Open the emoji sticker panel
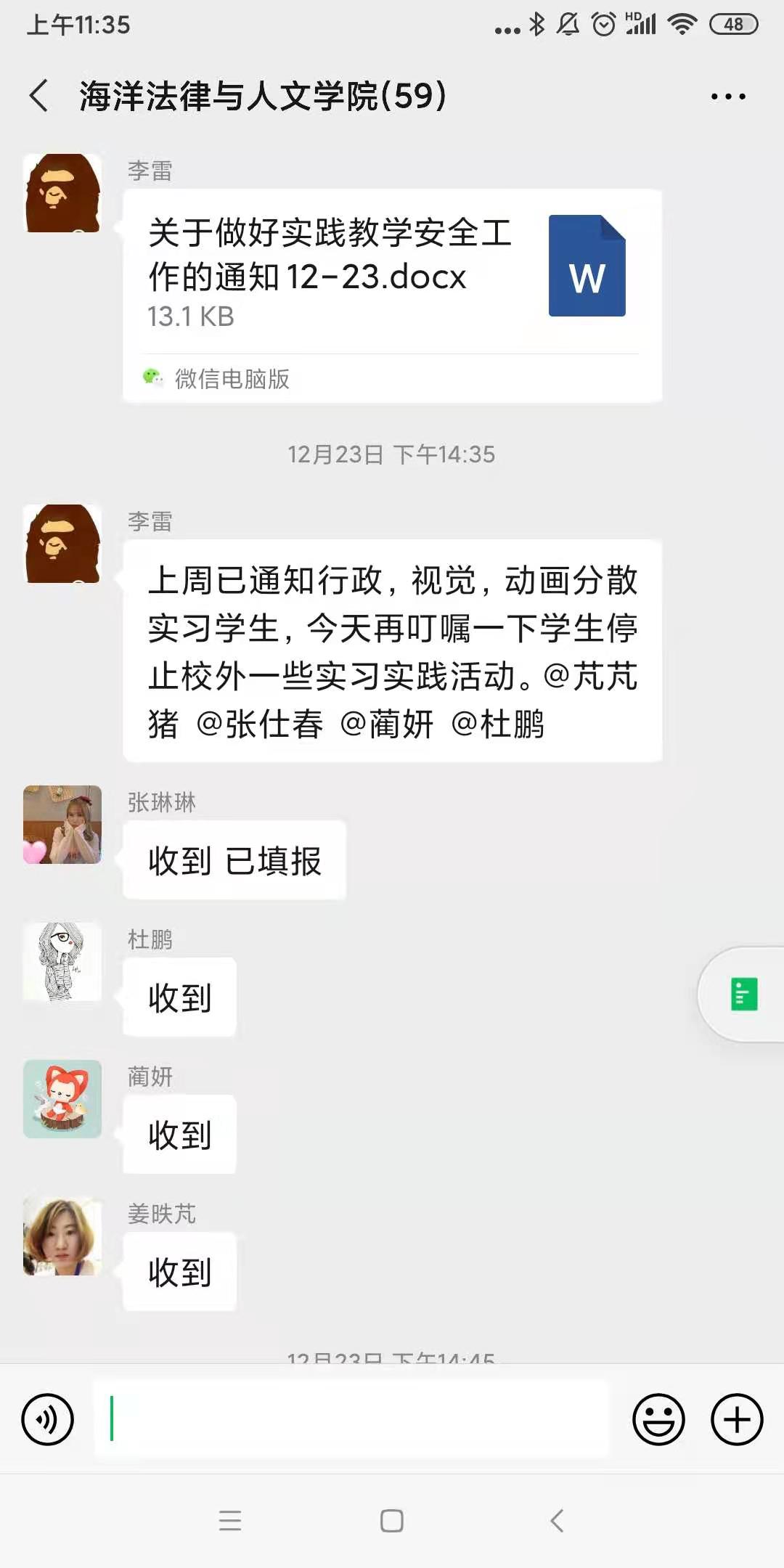 coord(658,1419)
